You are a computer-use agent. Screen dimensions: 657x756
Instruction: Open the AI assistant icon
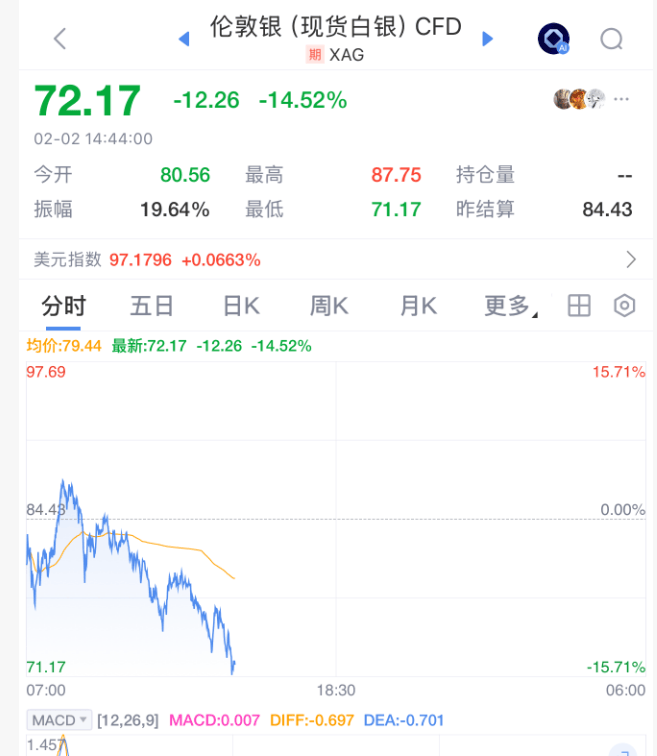pyautogui.click(x=553, y=39)
